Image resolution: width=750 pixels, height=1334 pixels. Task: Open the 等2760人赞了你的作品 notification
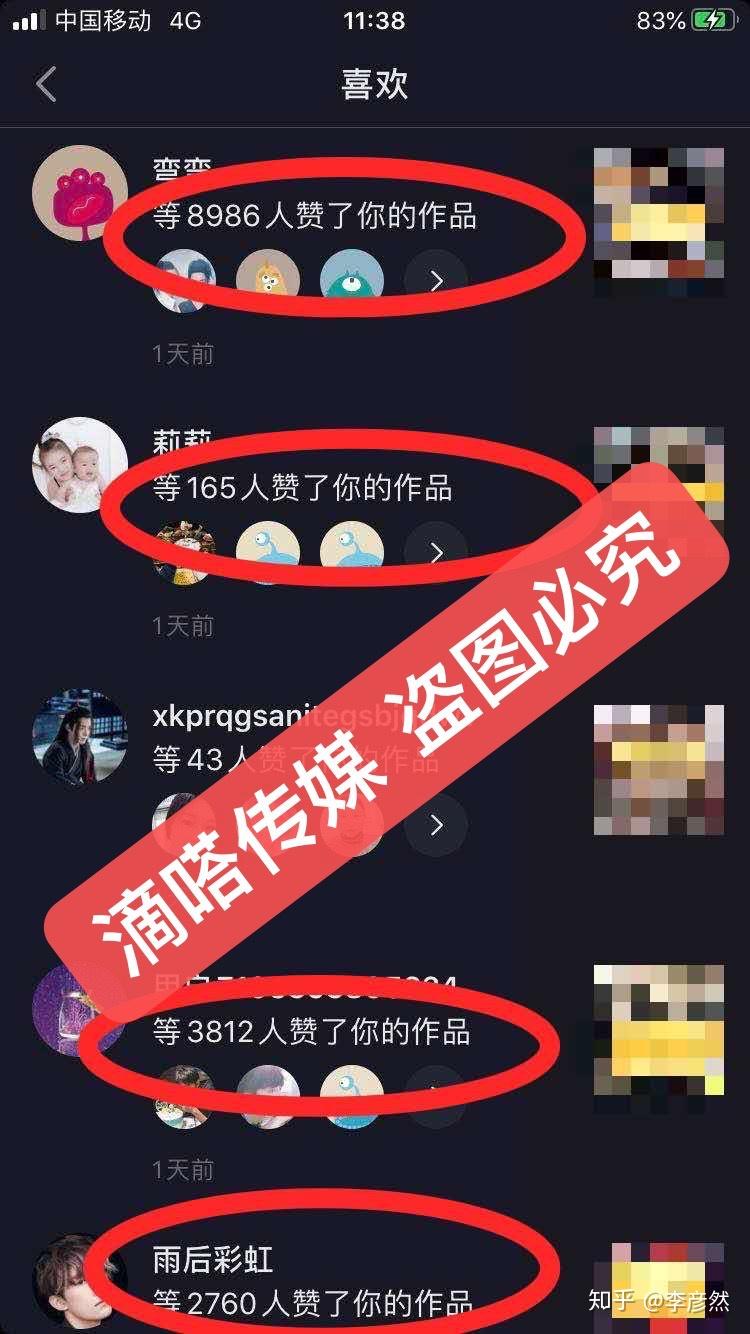pyautogui.click(x=312, y=1303)
